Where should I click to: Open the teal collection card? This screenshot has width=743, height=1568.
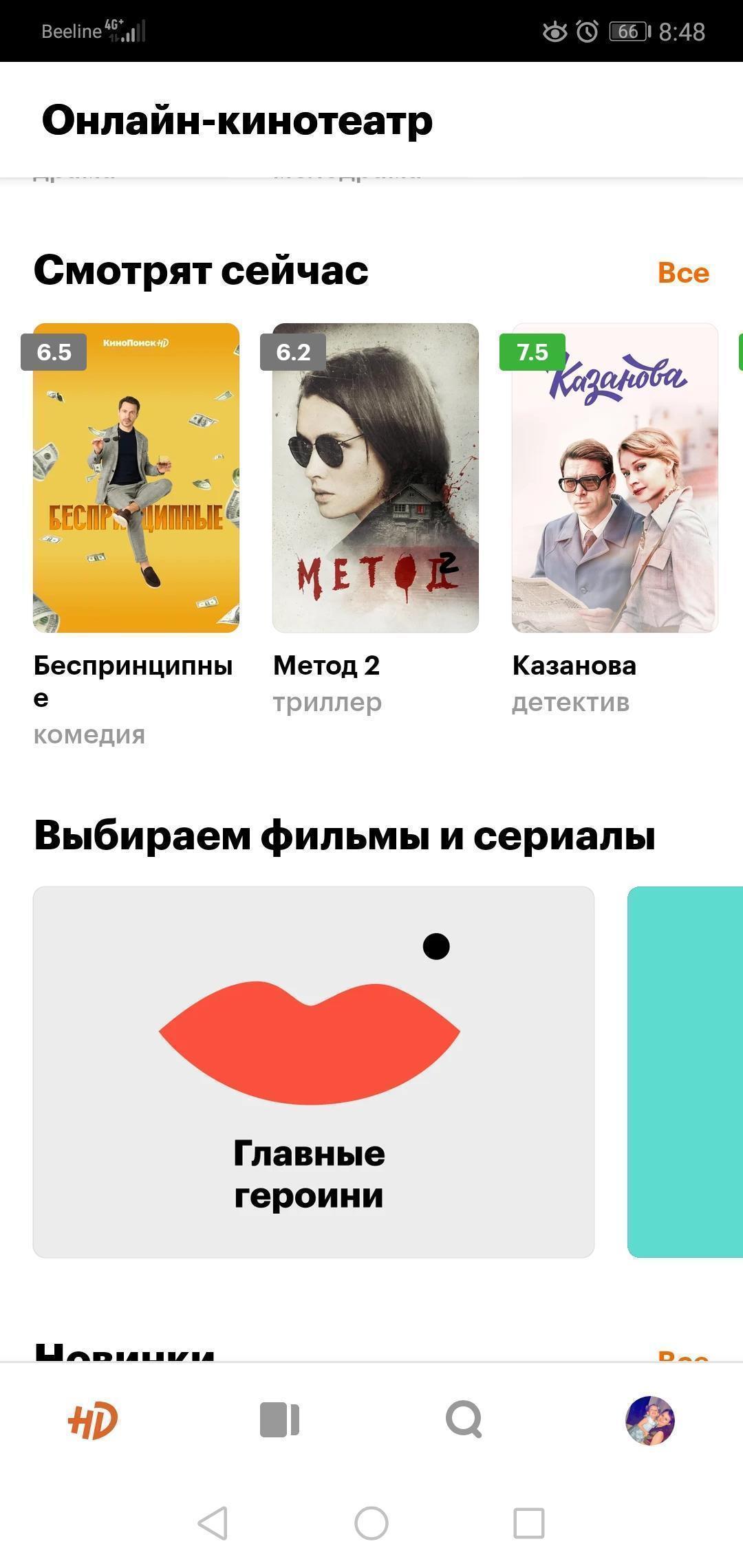[685, 1071]
